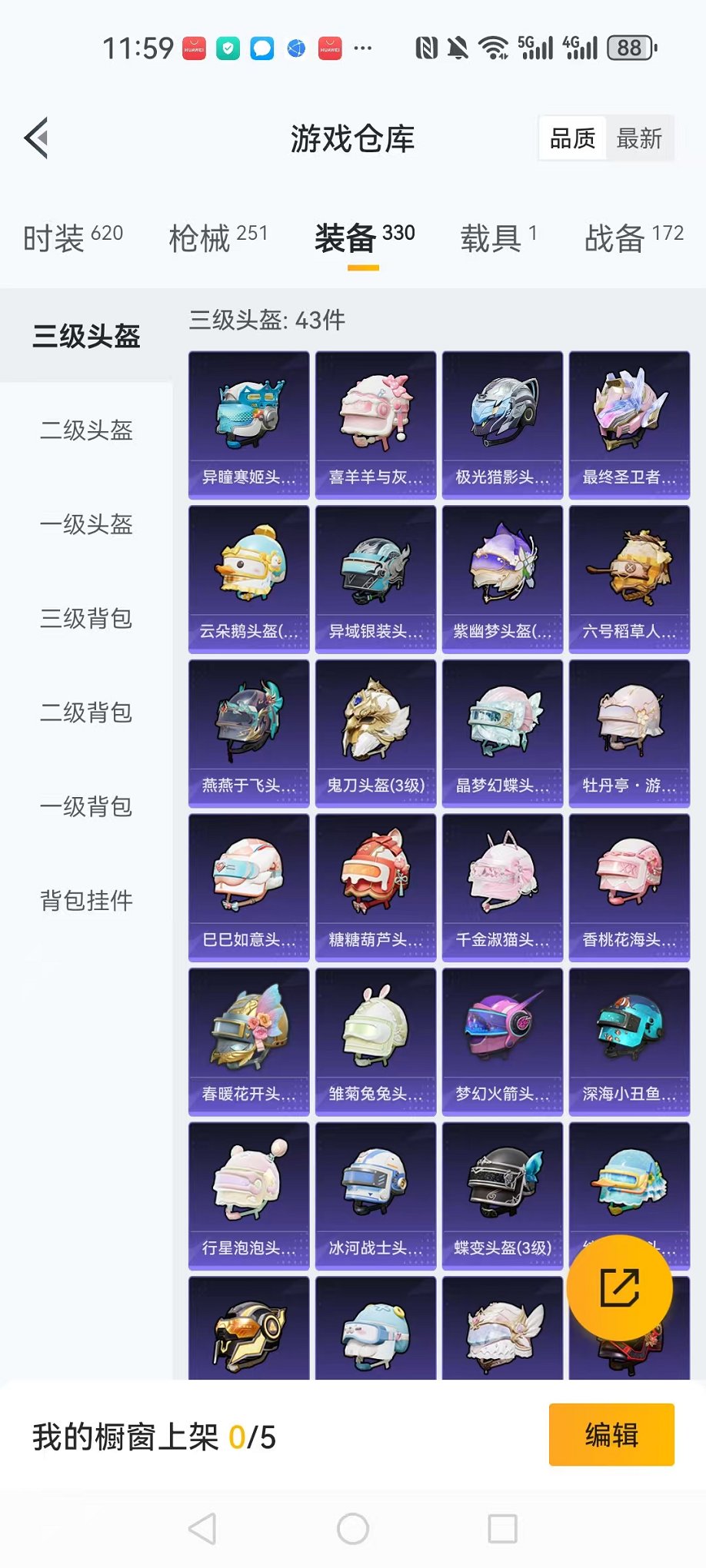Tap the 极光猎影头 helmet icon
Image resolution: width=706 pixels, height=1568 pixels.
[501, 415]
